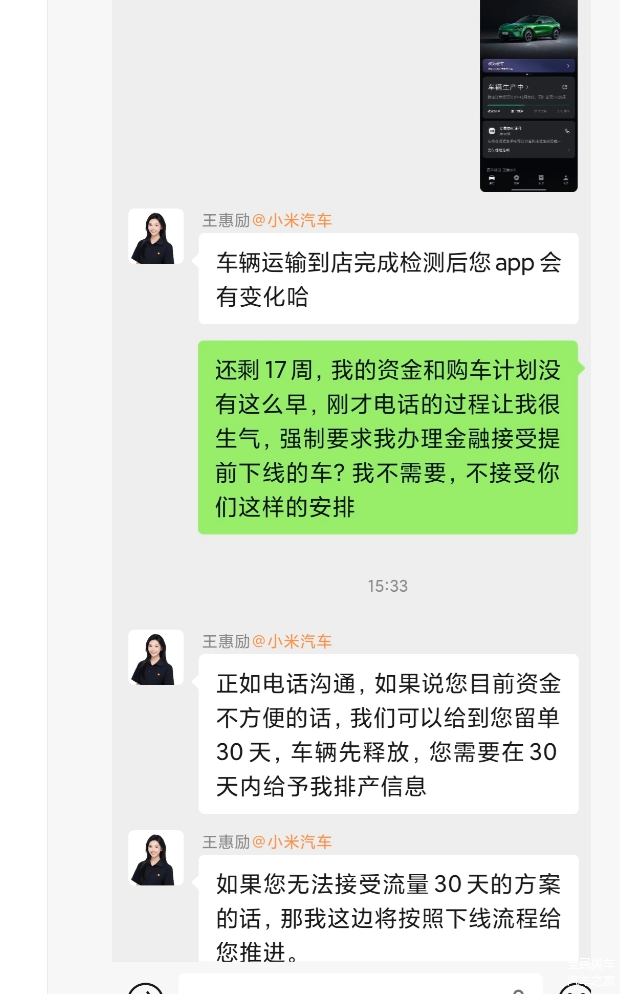This screenshot has width=620, height=994.
Task: Switch to voice input in the chat bar
Action: pos(146,988)
